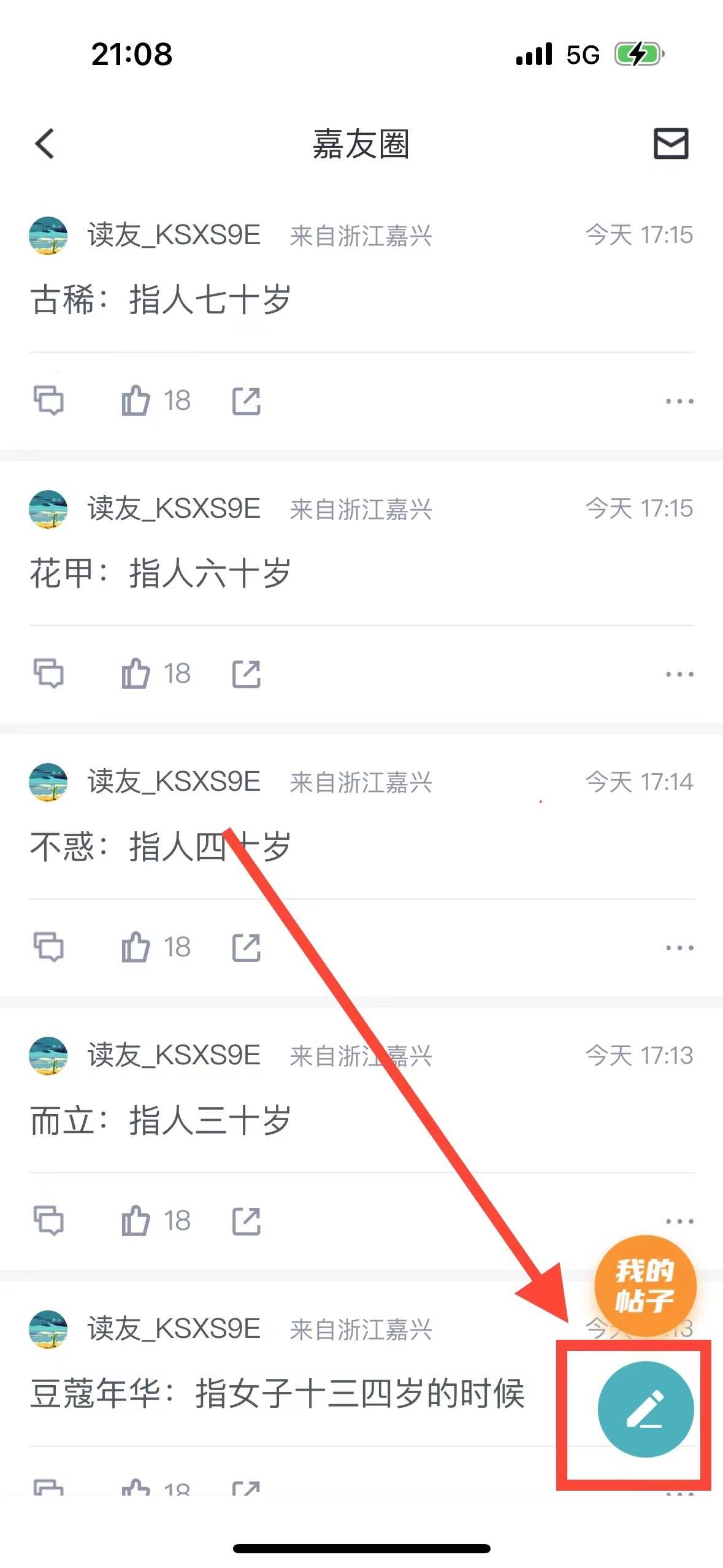Comment on the 不惑 post

click(48, 947)
